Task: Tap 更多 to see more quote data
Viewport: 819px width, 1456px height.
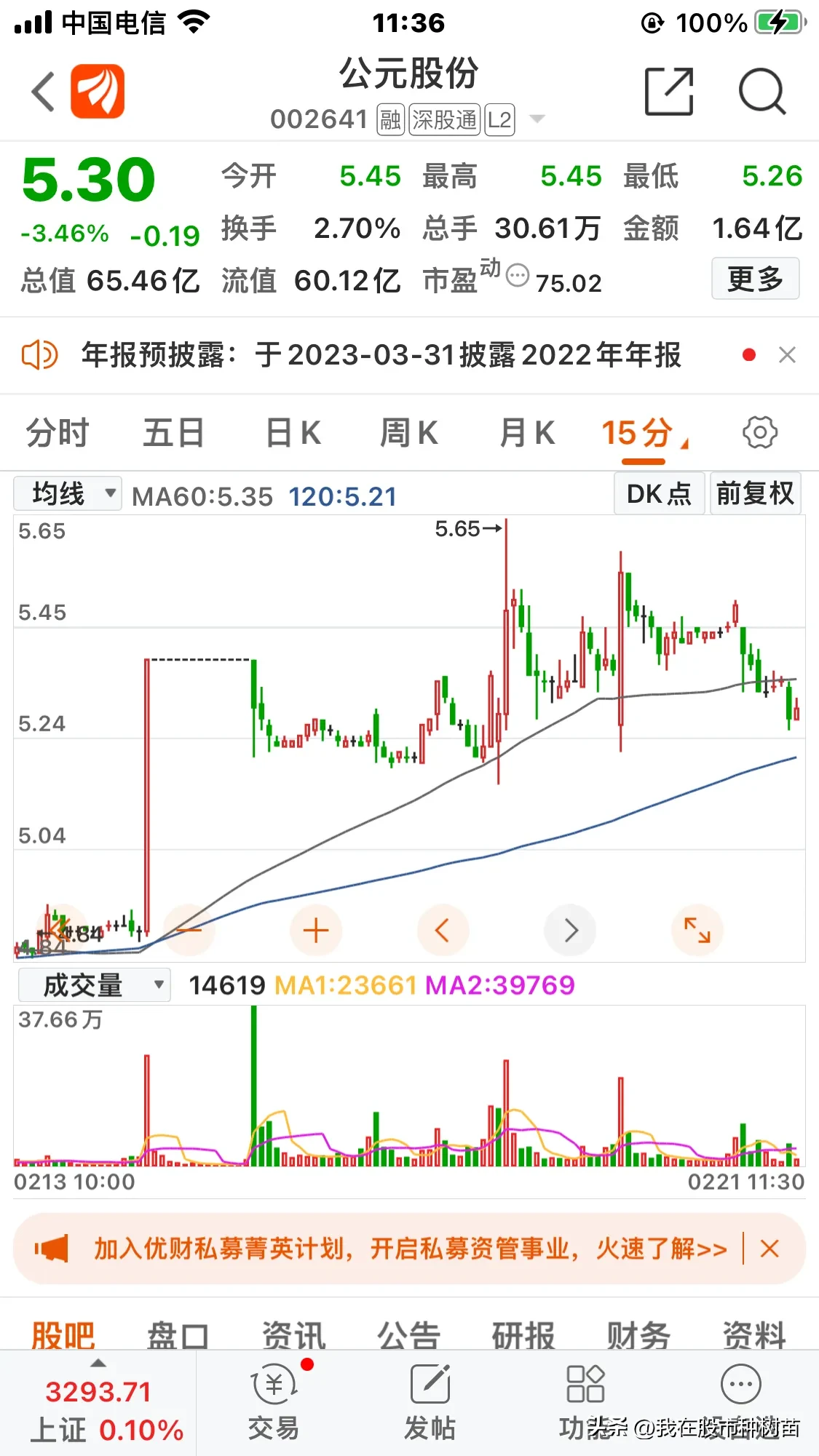Action: (x=756, y=279)
